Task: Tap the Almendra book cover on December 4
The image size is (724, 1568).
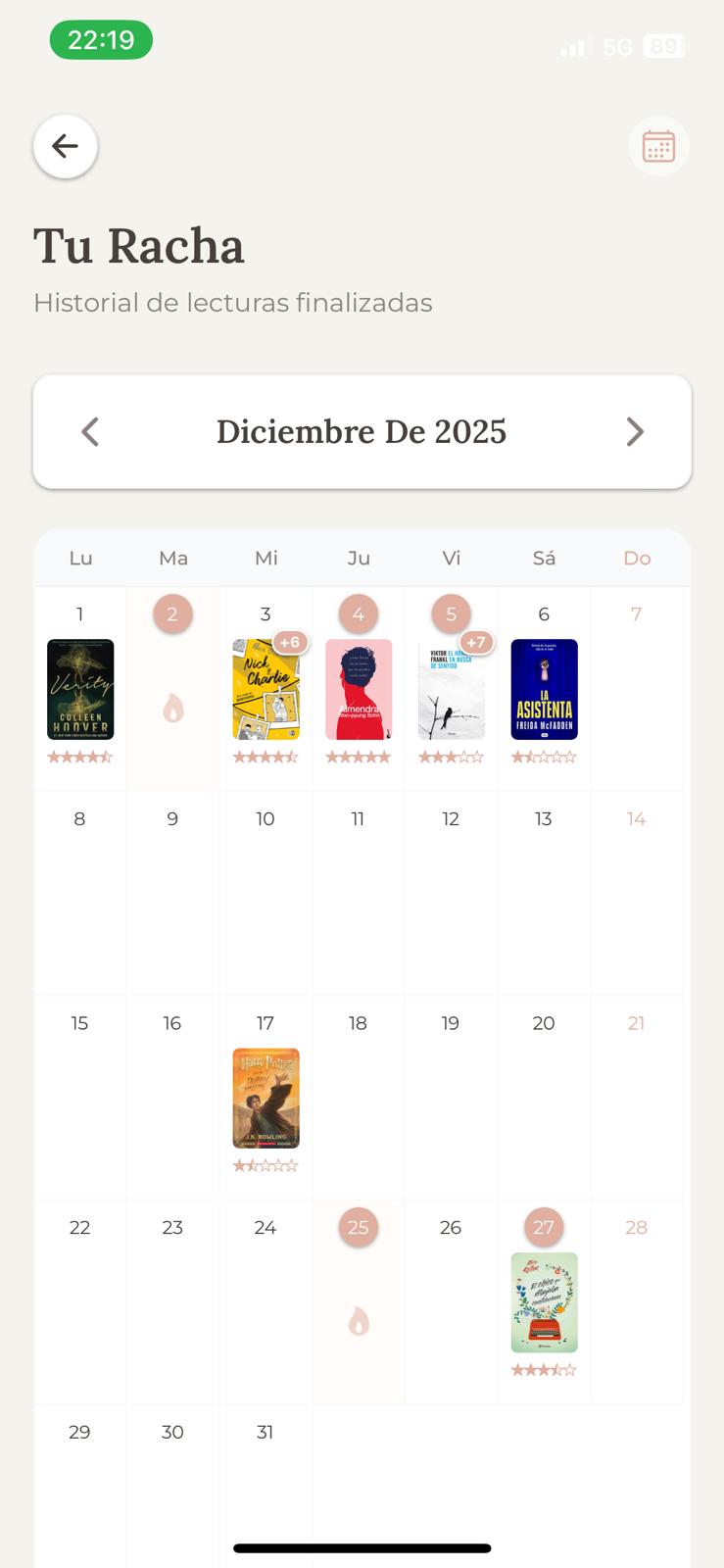Action: 359,689
